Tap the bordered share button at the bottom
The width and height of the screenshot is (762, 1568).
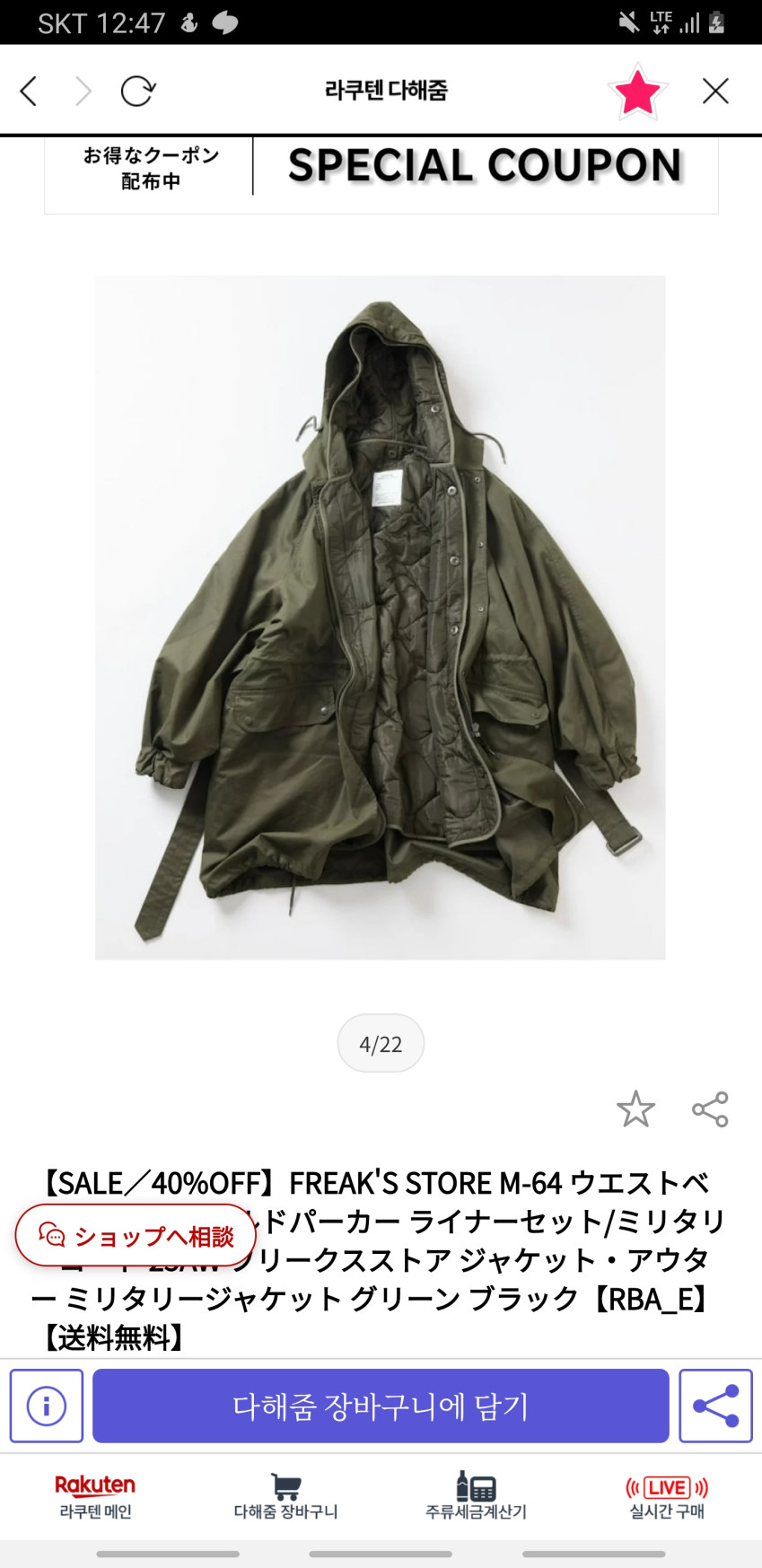tap(715, 1406)
